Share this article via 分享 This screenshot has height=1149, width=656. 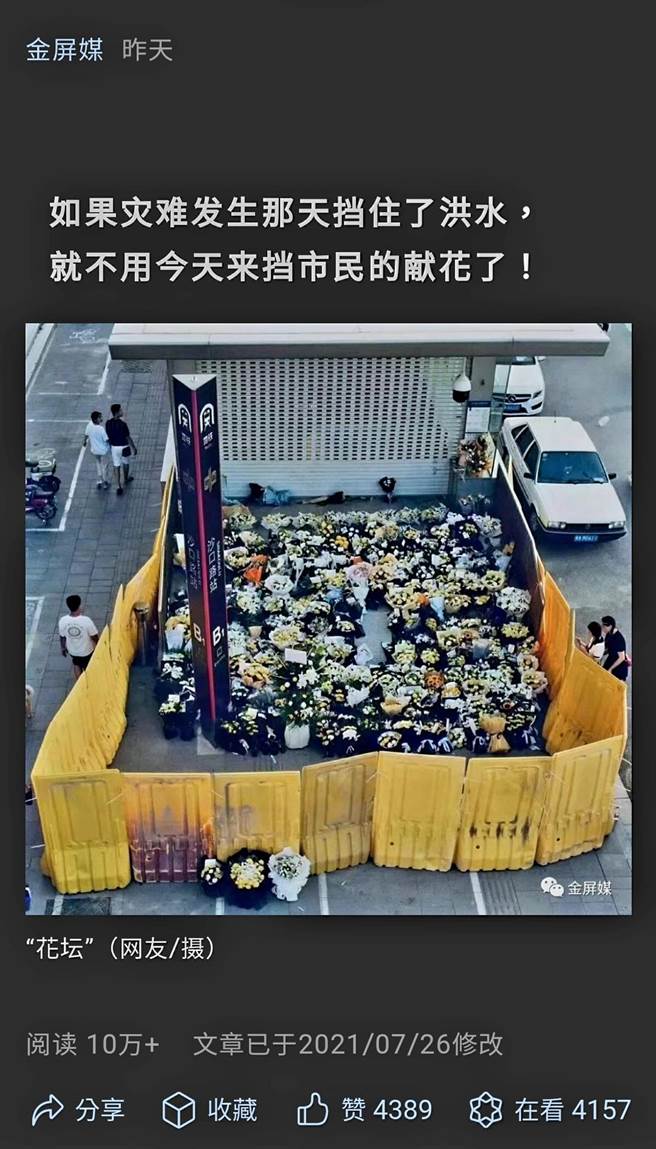(x=78, y=1109)
